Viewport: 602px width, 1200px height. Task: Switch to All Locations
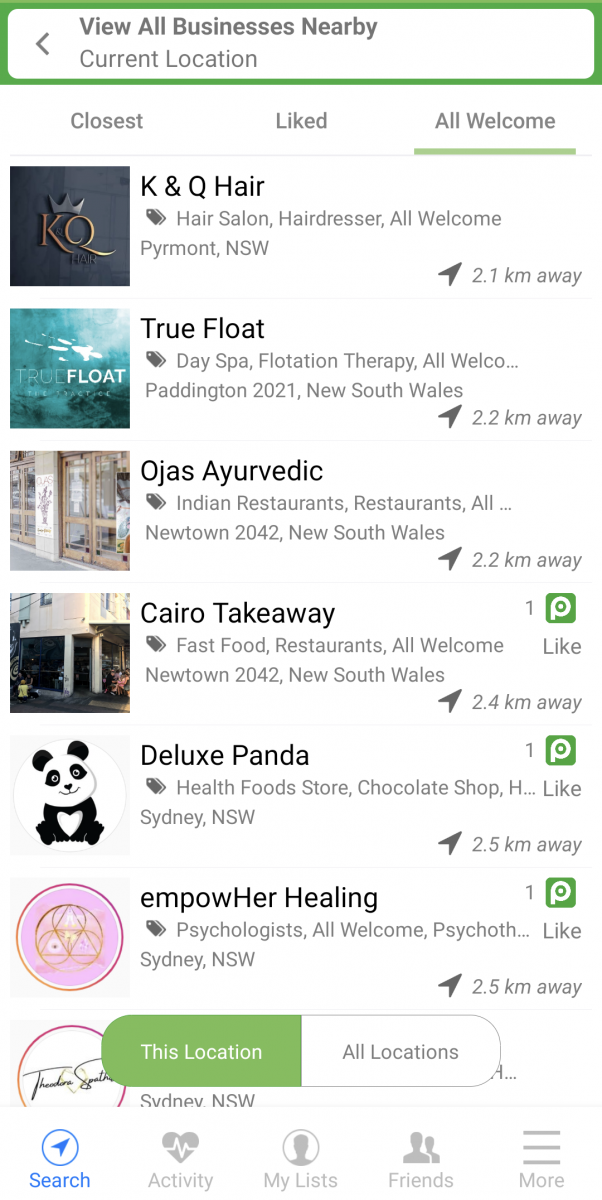click(400, 1052)
